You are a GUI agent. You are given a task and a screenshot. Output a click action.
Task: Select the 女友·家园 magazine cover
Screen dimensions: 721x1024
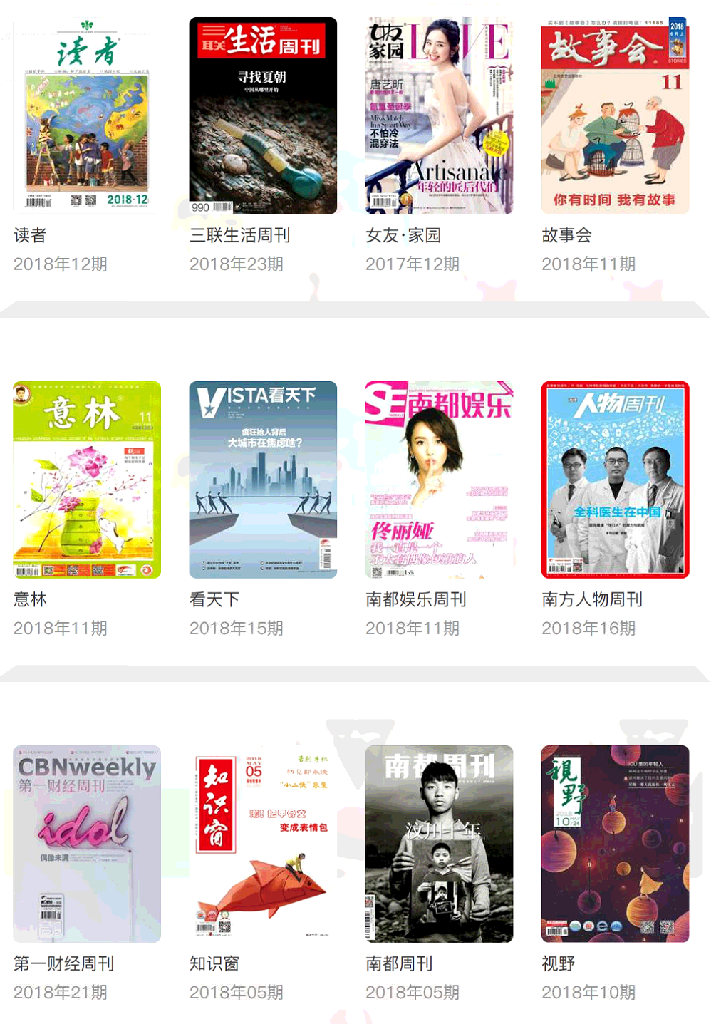tap(439, 115)
